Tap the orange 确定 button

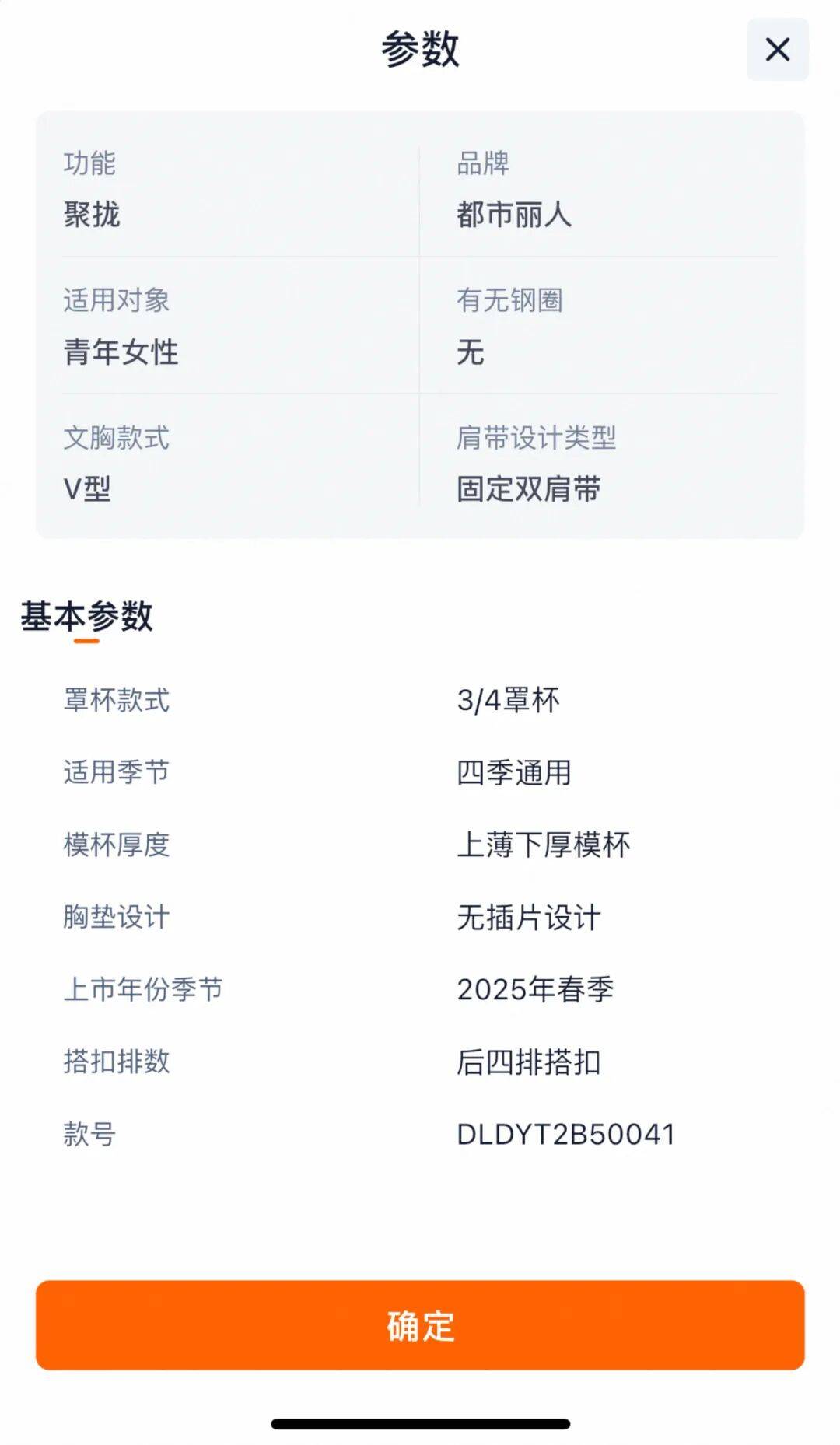pos(420,1325)
